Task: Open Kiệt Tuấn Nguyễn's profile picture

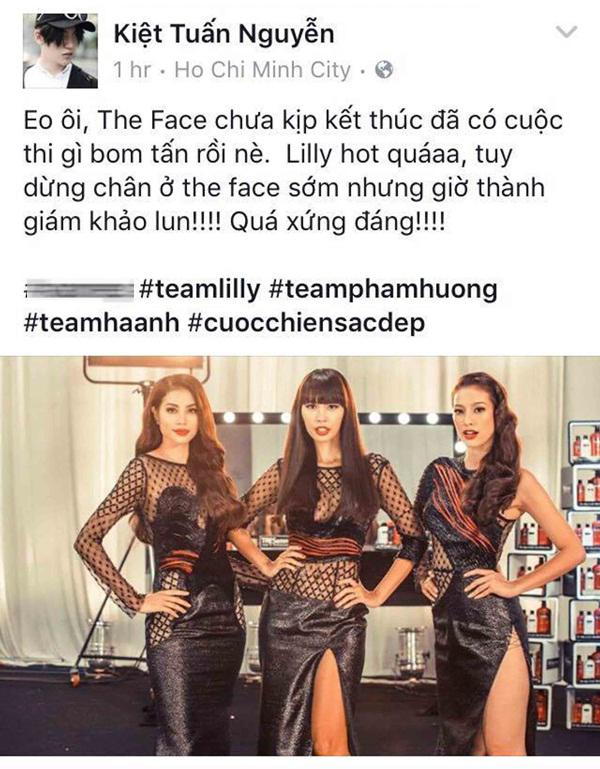Action: tap(58, 50)
